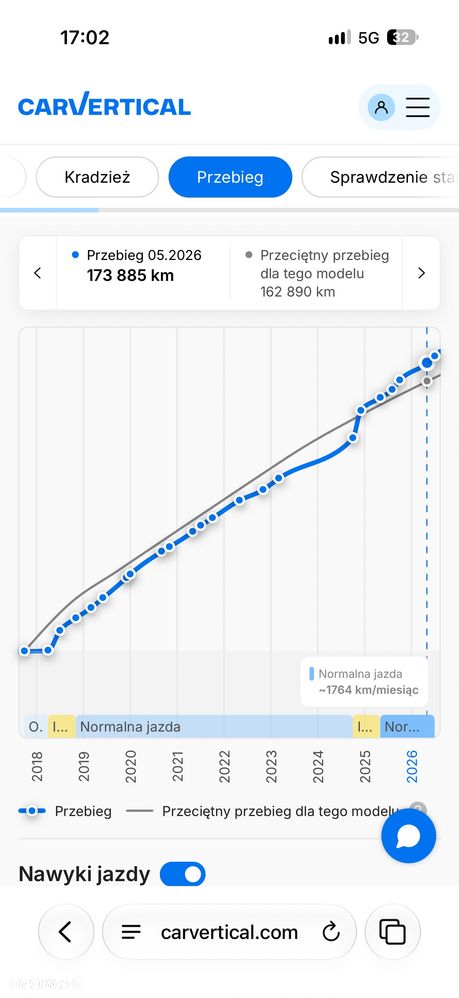The image size is (459, 998).
Task: Open the page settings menu in the address bar
Action: pos(131,932)
